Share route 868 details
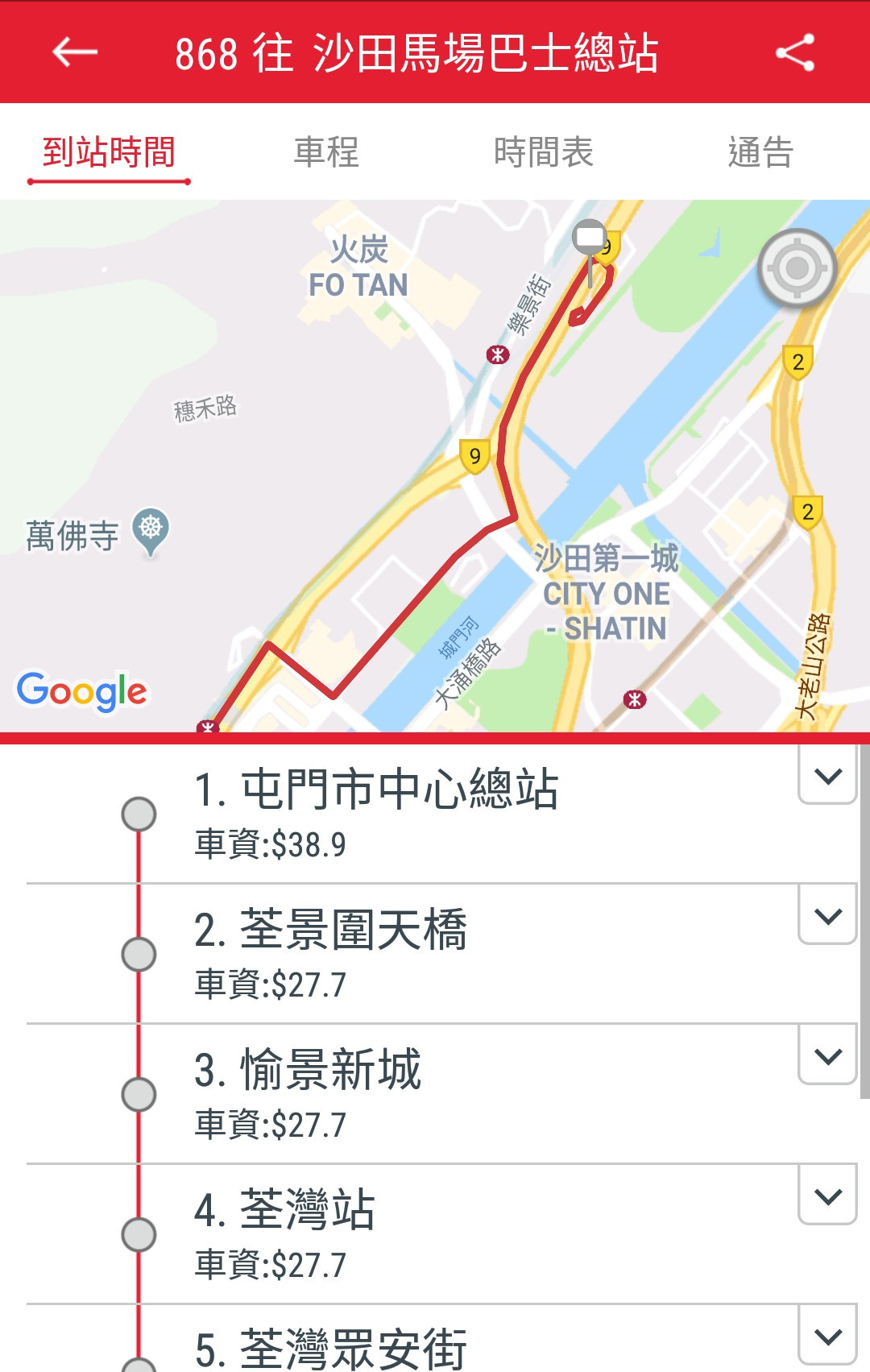This screenshot has height=1372, width=870. pos(795,53)
